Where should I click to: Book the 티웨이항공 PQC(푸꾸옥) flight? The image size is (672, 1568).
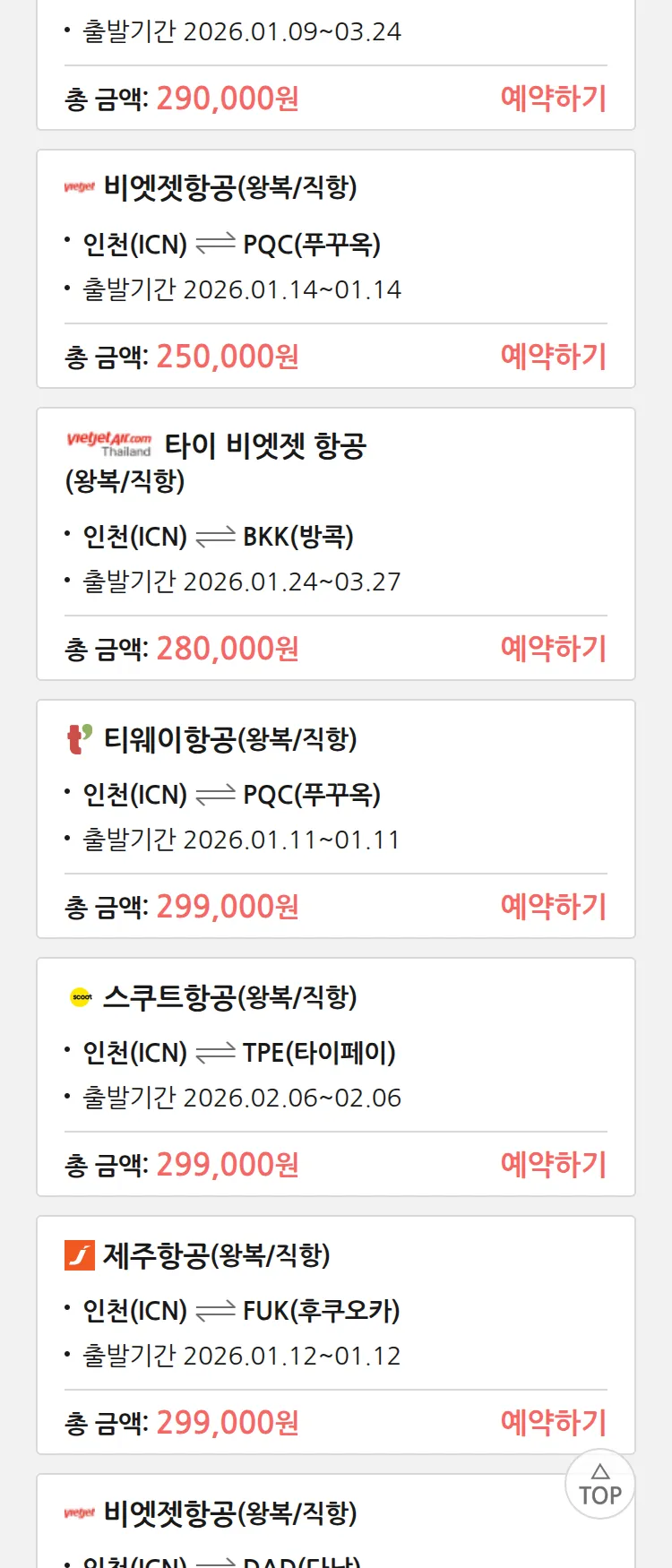553,907
